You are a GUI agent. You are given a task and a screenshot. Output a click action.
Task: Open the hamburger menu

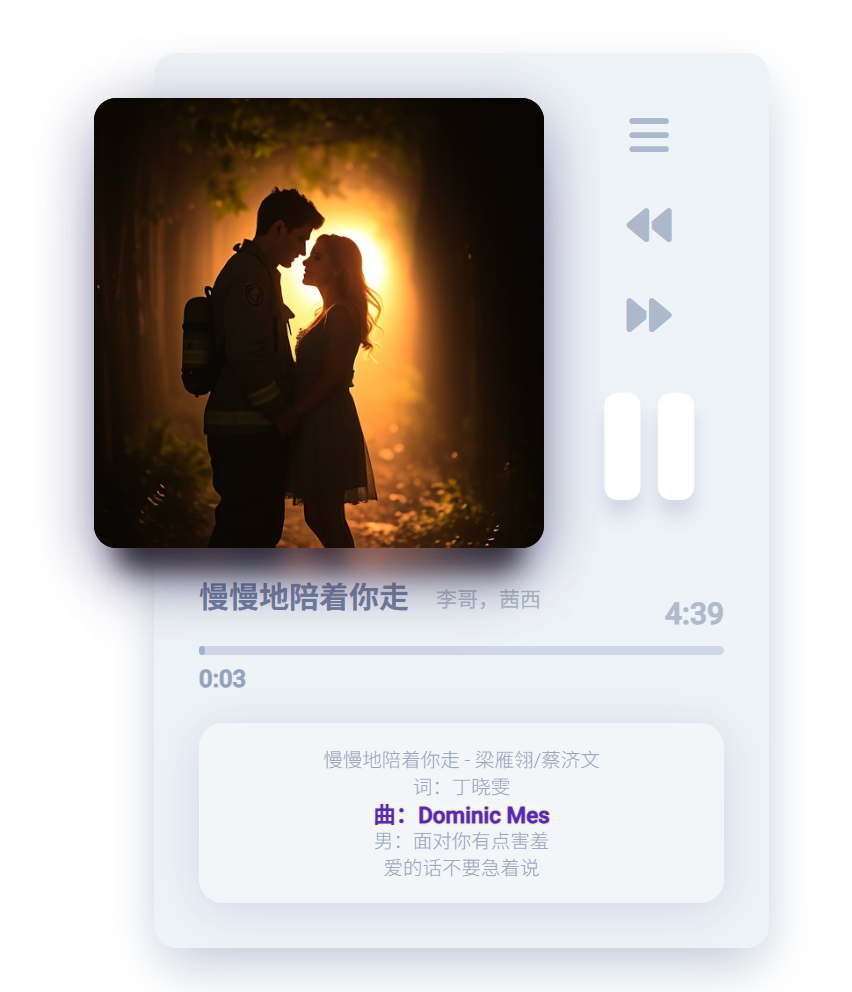pyautogui.click(x=649, y=135)
